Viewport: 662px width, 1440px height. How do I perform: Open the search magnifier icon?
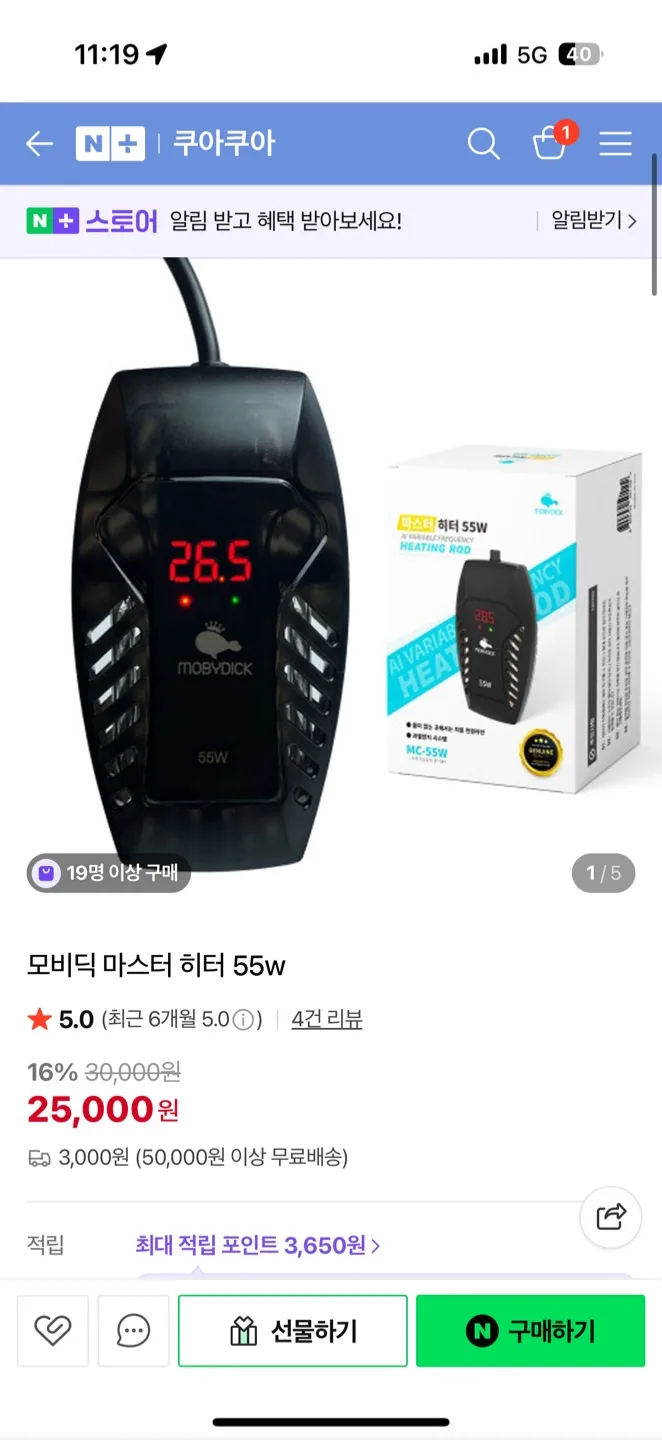click(x=483, y=144)
